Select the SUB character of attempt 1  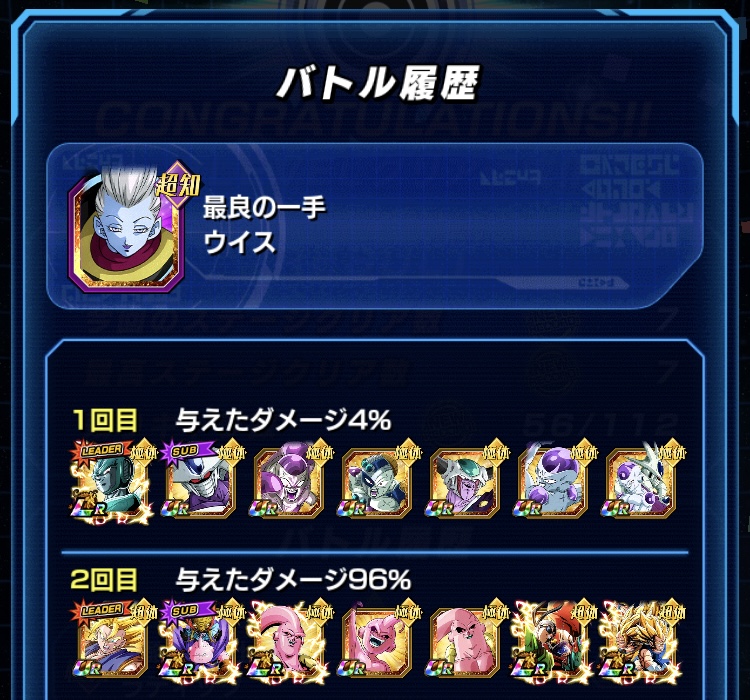(198, 478)
